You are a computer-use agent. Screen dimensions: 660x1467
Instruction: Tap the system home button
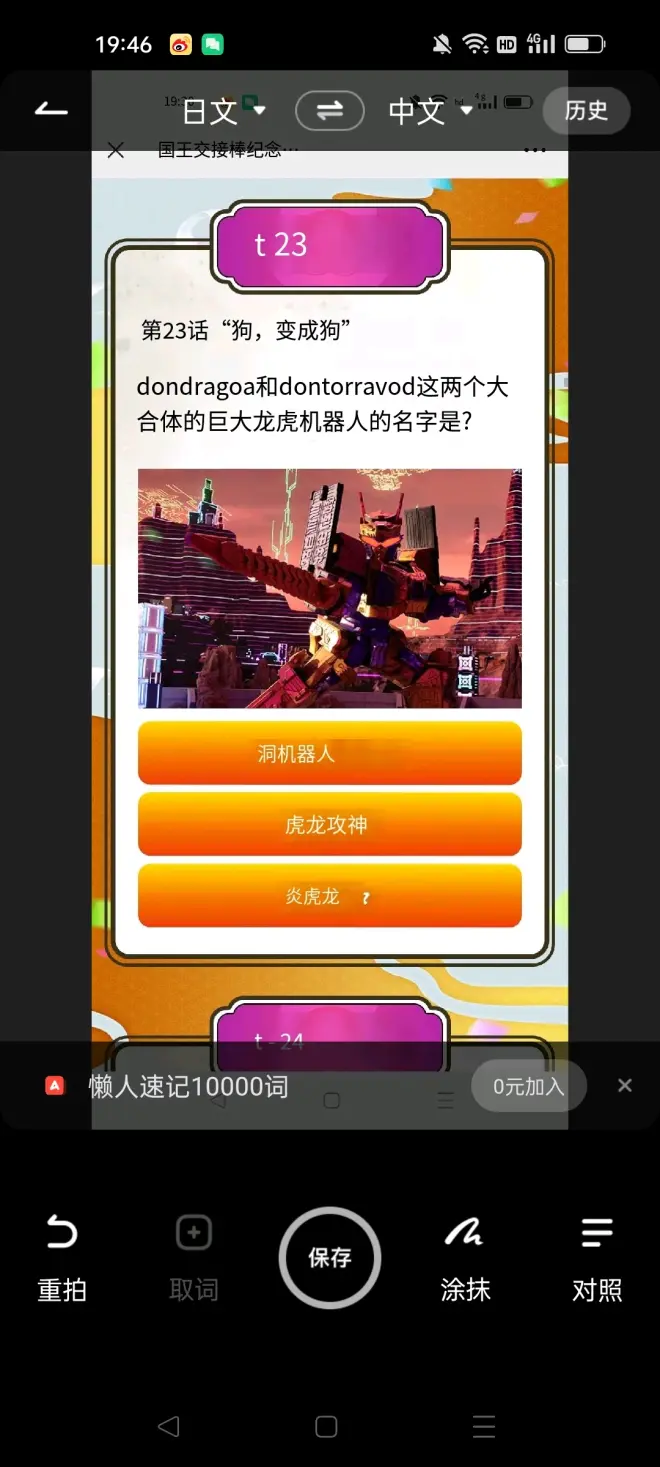pos(326,1427)
